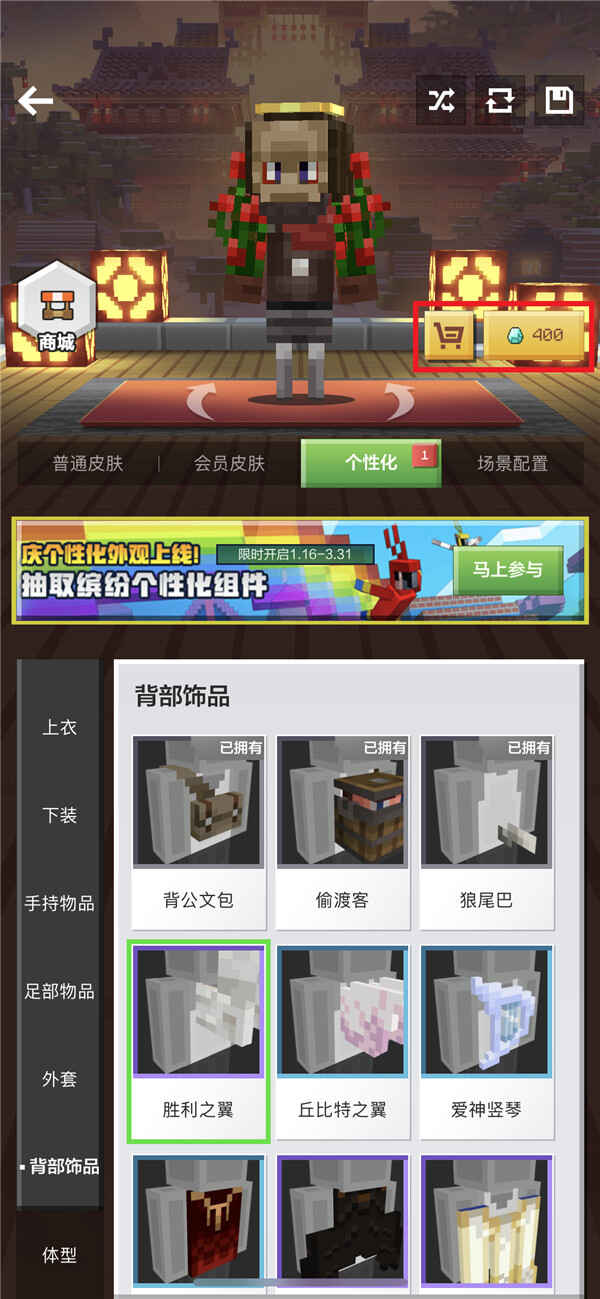Open the 场景配置 tab
The width and height of the screenshot is (600, 1299).
coord(512,463)
